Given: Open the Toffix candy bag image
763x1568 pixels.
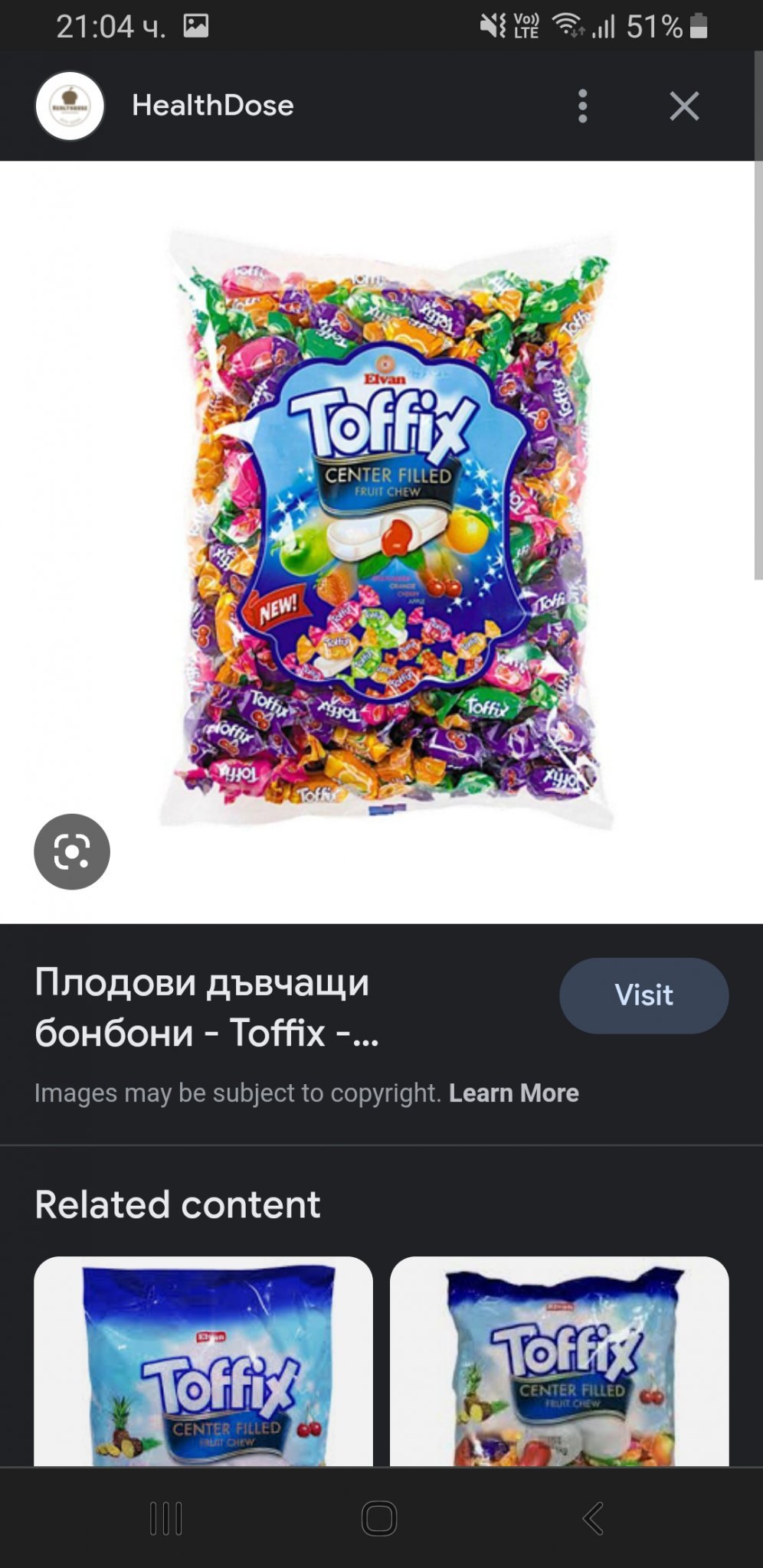Looking at the screenshot, I should [387, 528].
